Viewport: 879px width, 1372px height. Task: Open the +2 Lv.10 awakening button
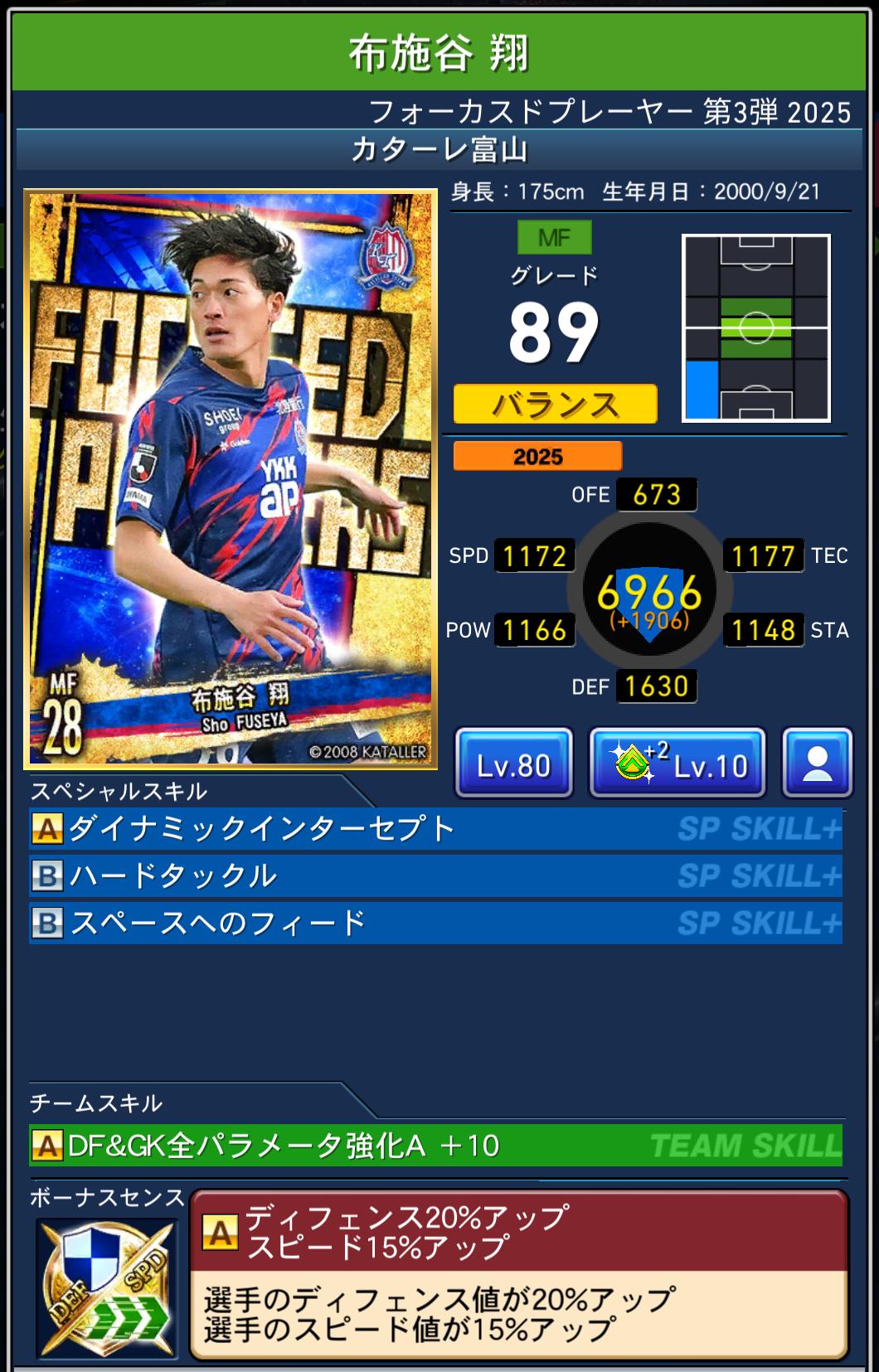click(x=677, y=764)
